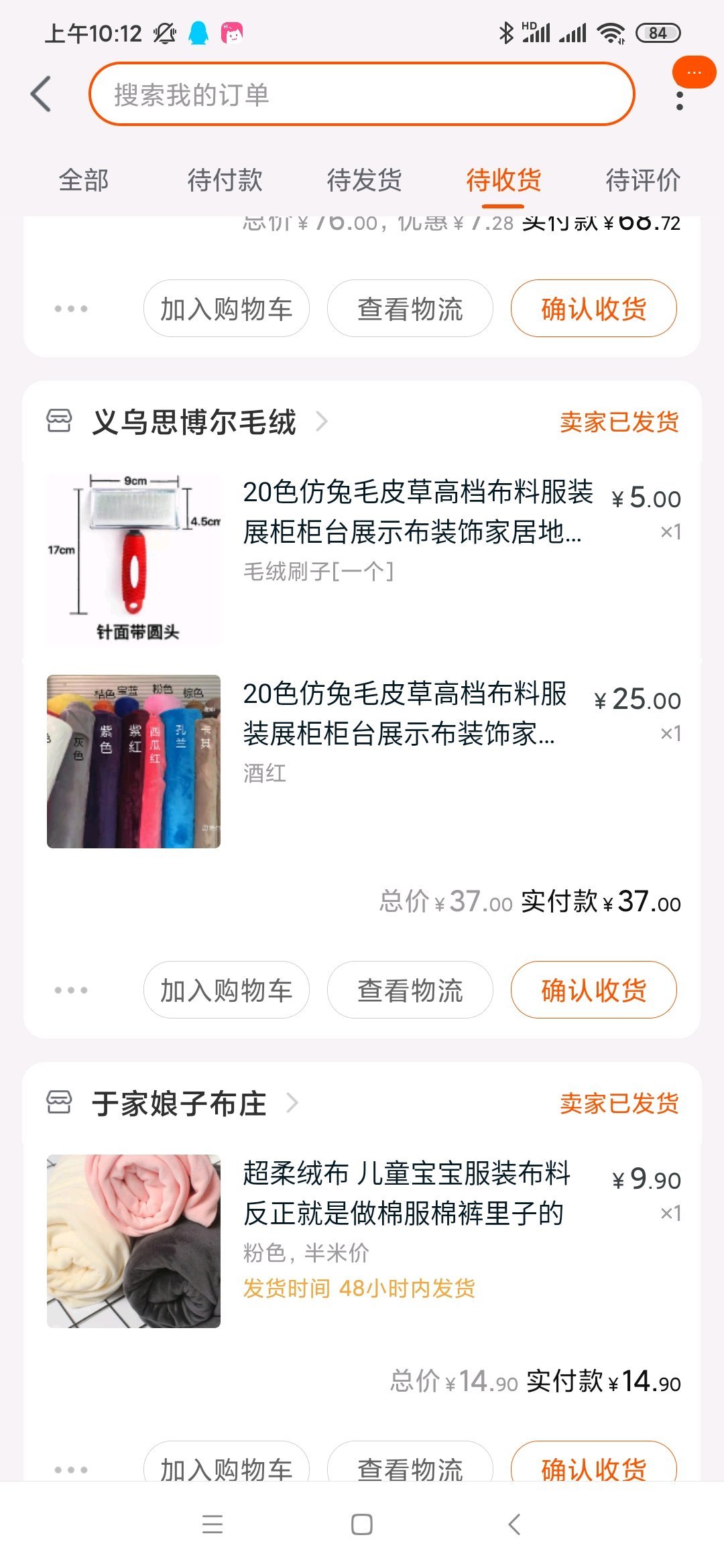The image size is (724, 1568).
Task: Open the 于家娘子布庄 store page
Action: (179, 1103)
